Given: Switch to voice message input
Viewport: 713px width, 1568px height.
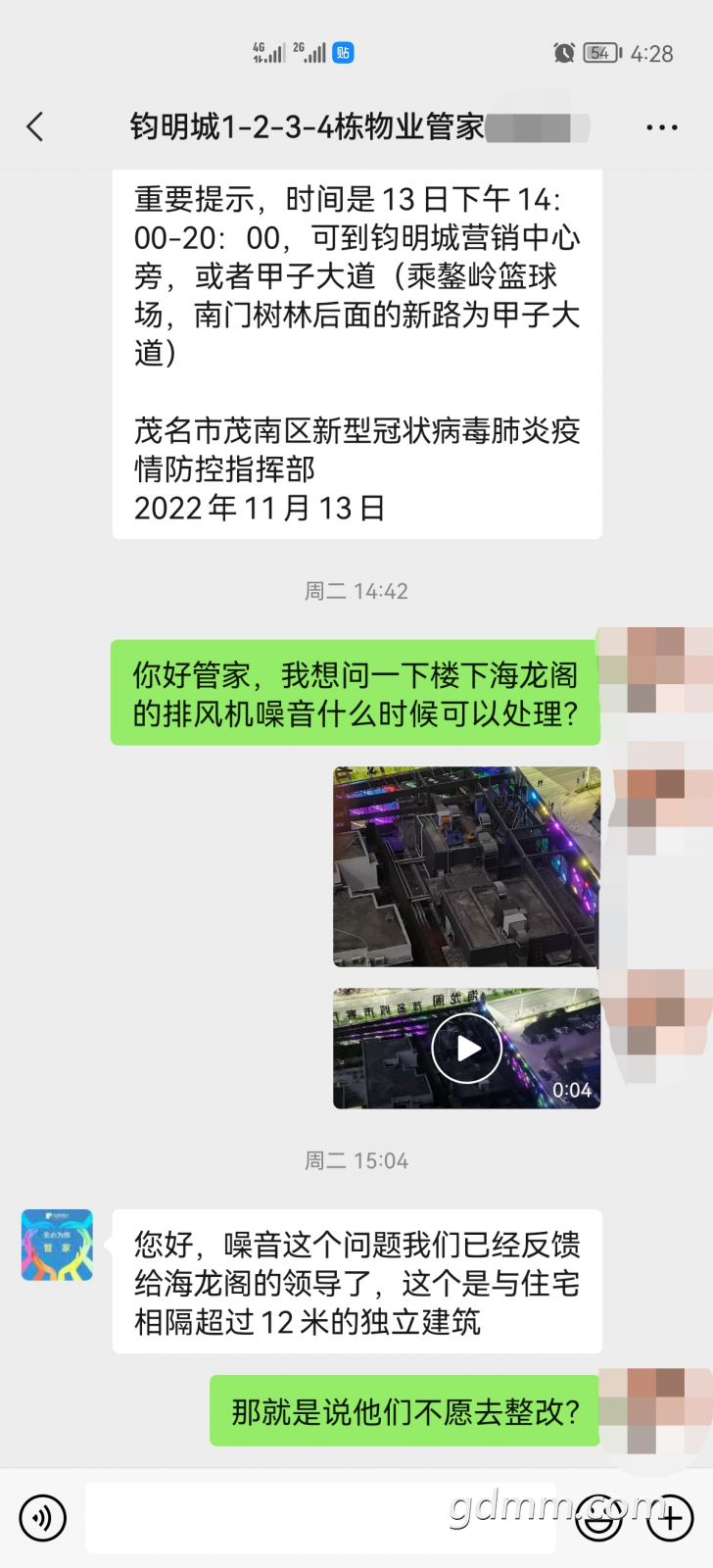Looking at the screenshot, I should pos(42,1518).
